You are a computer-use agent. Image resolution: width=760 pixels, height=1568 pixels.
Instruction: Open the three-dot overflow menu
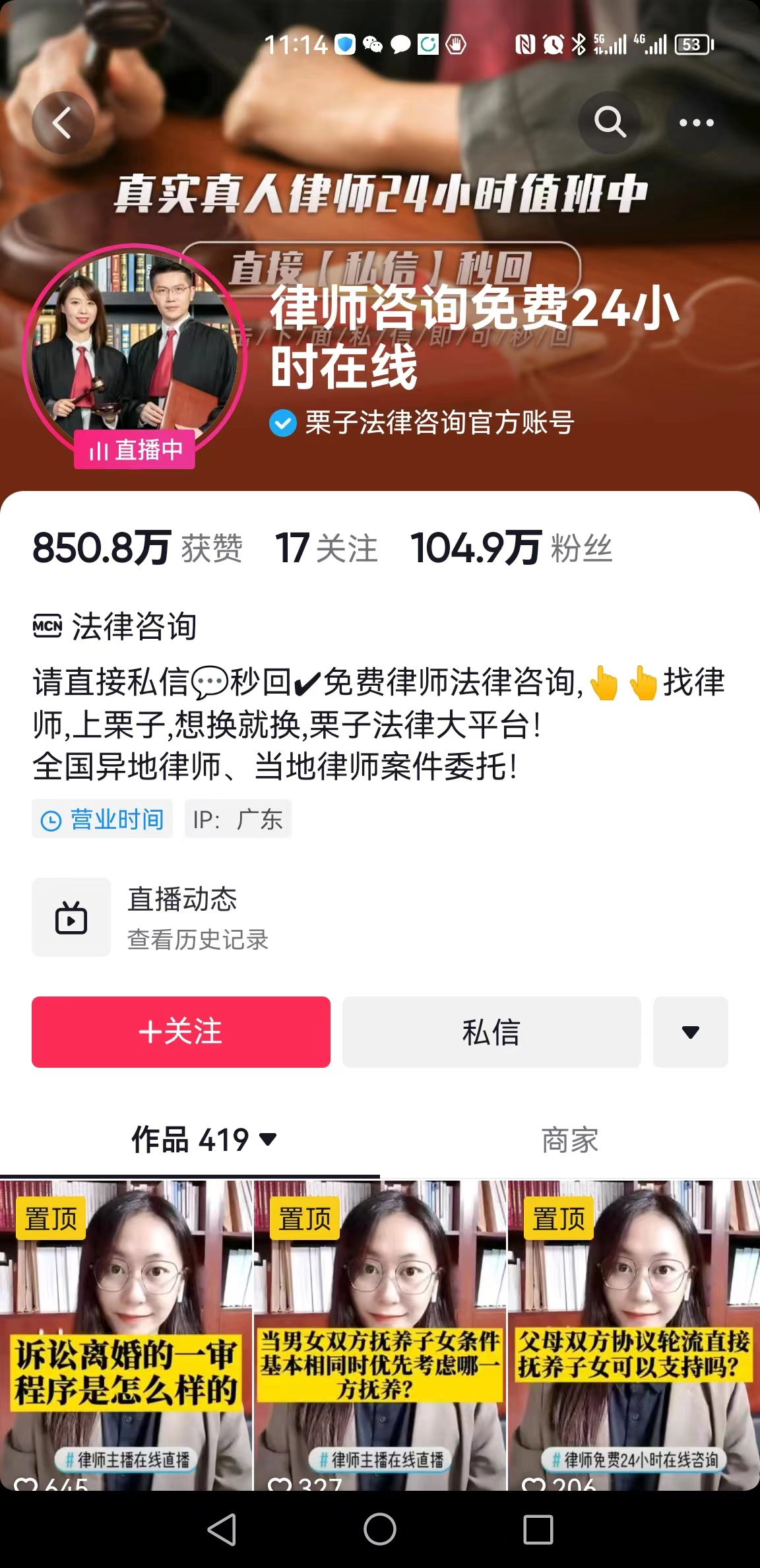tap(697, 123)
